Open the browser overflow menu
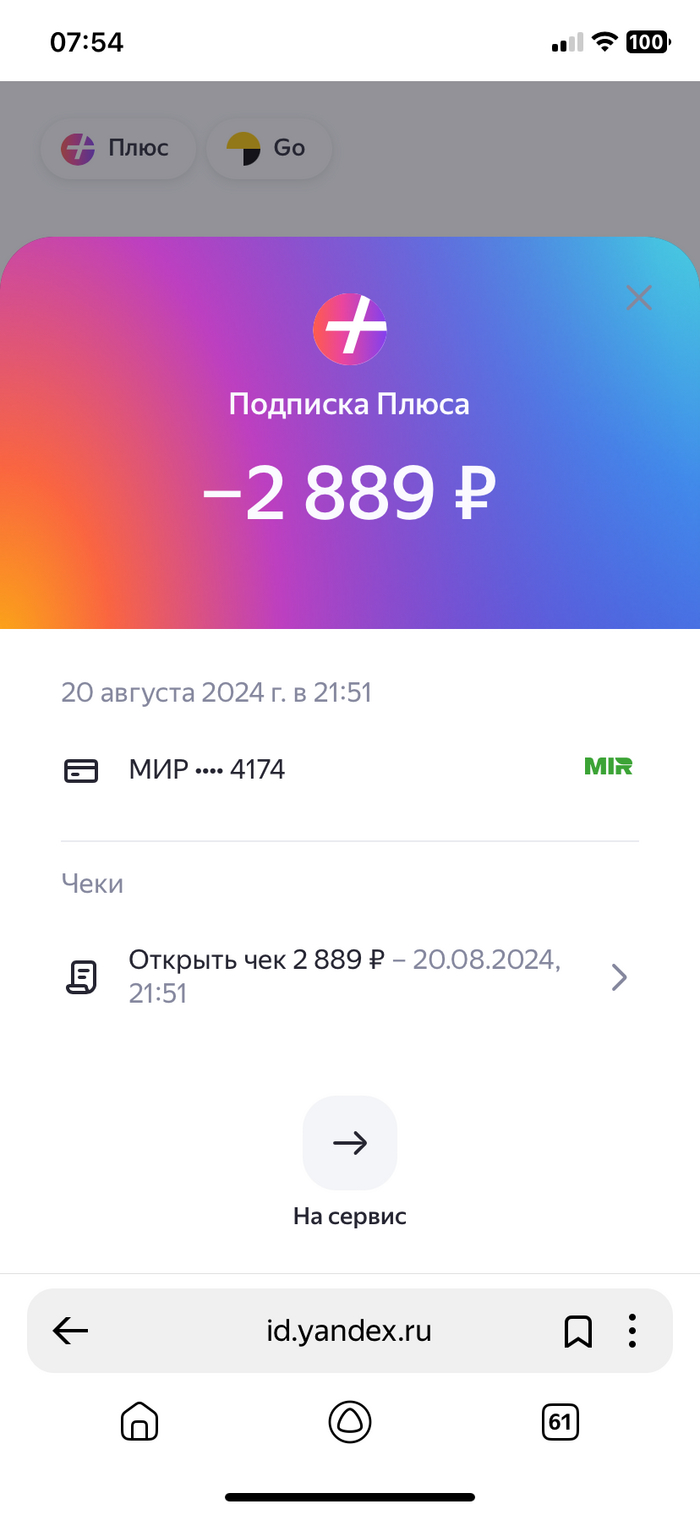This screenshot has height=1515, width=700. pos(632,1331)
